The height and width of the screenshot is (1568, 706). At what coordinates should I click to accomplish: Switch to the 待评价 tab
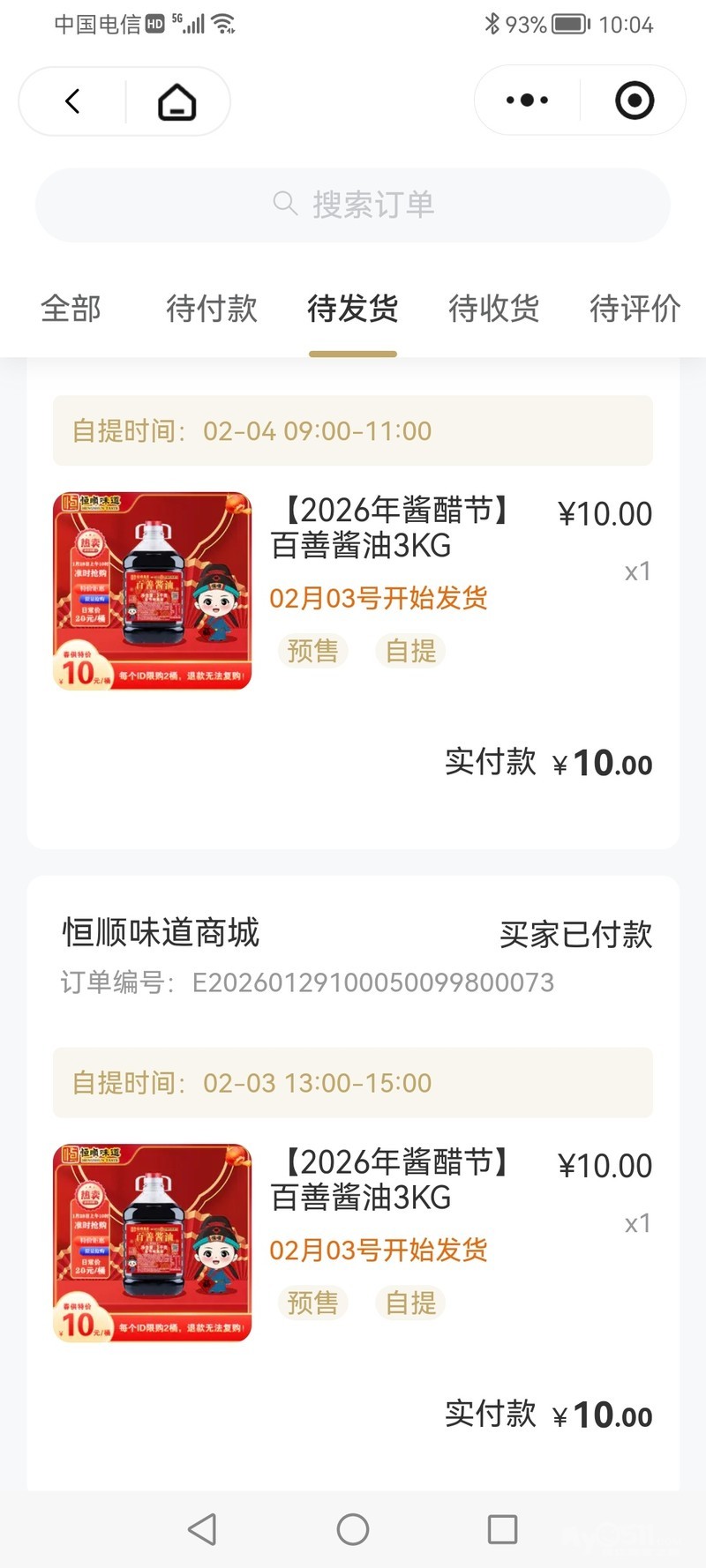(x=635, y=309)
